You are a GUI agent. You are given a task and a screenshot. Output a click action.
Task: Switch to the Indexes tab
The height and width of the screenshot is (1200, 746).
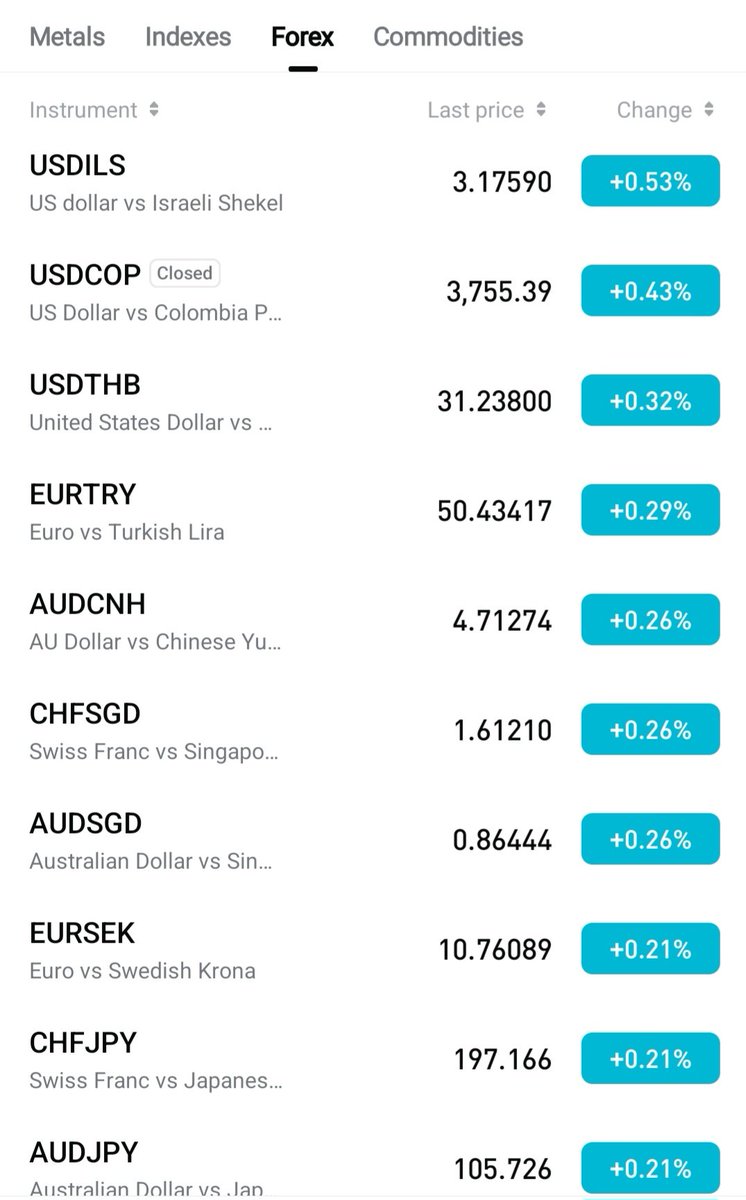click(188, 37)
